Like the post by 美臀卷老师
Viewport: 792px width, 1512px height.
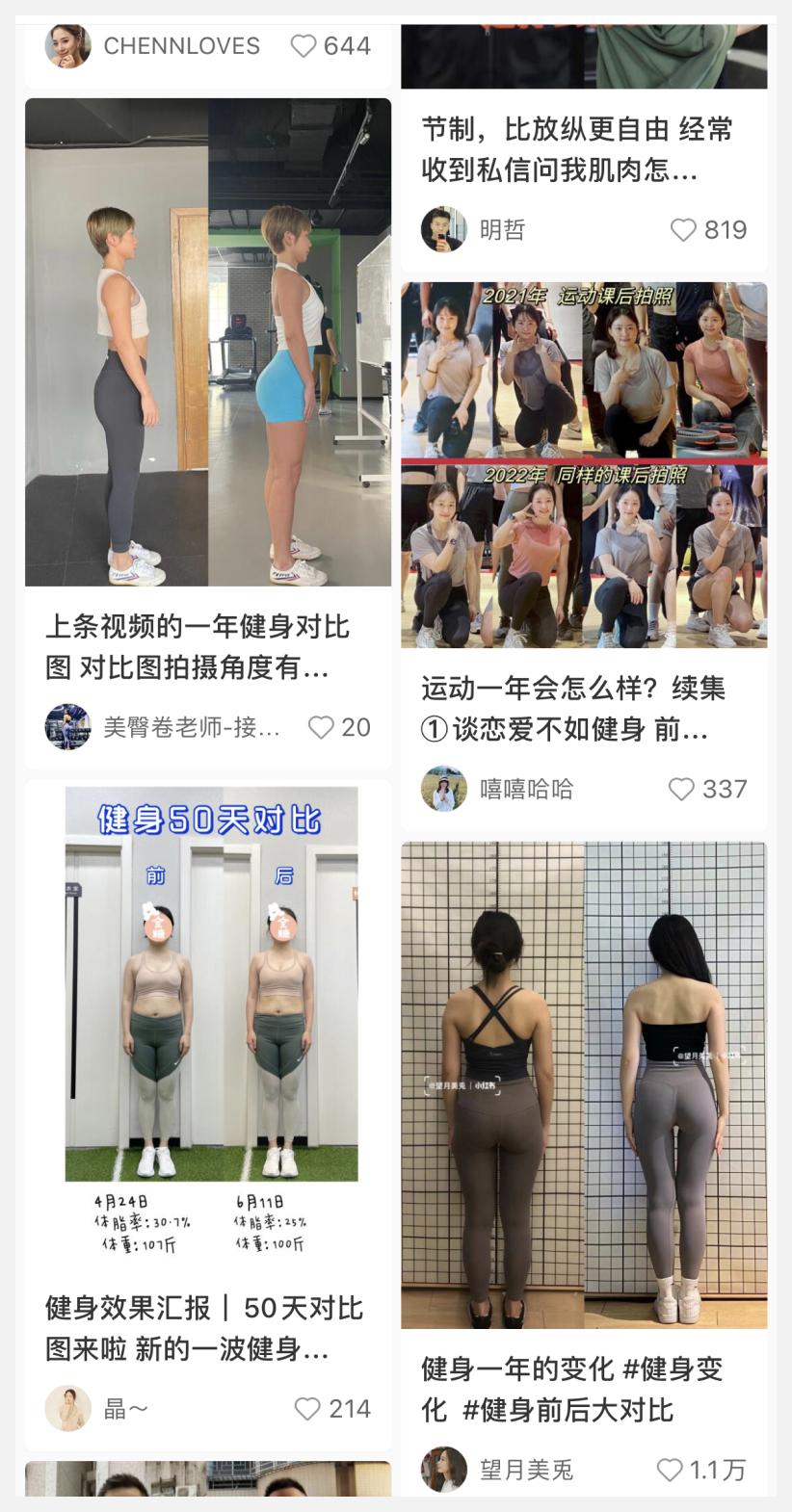(321, 727)
